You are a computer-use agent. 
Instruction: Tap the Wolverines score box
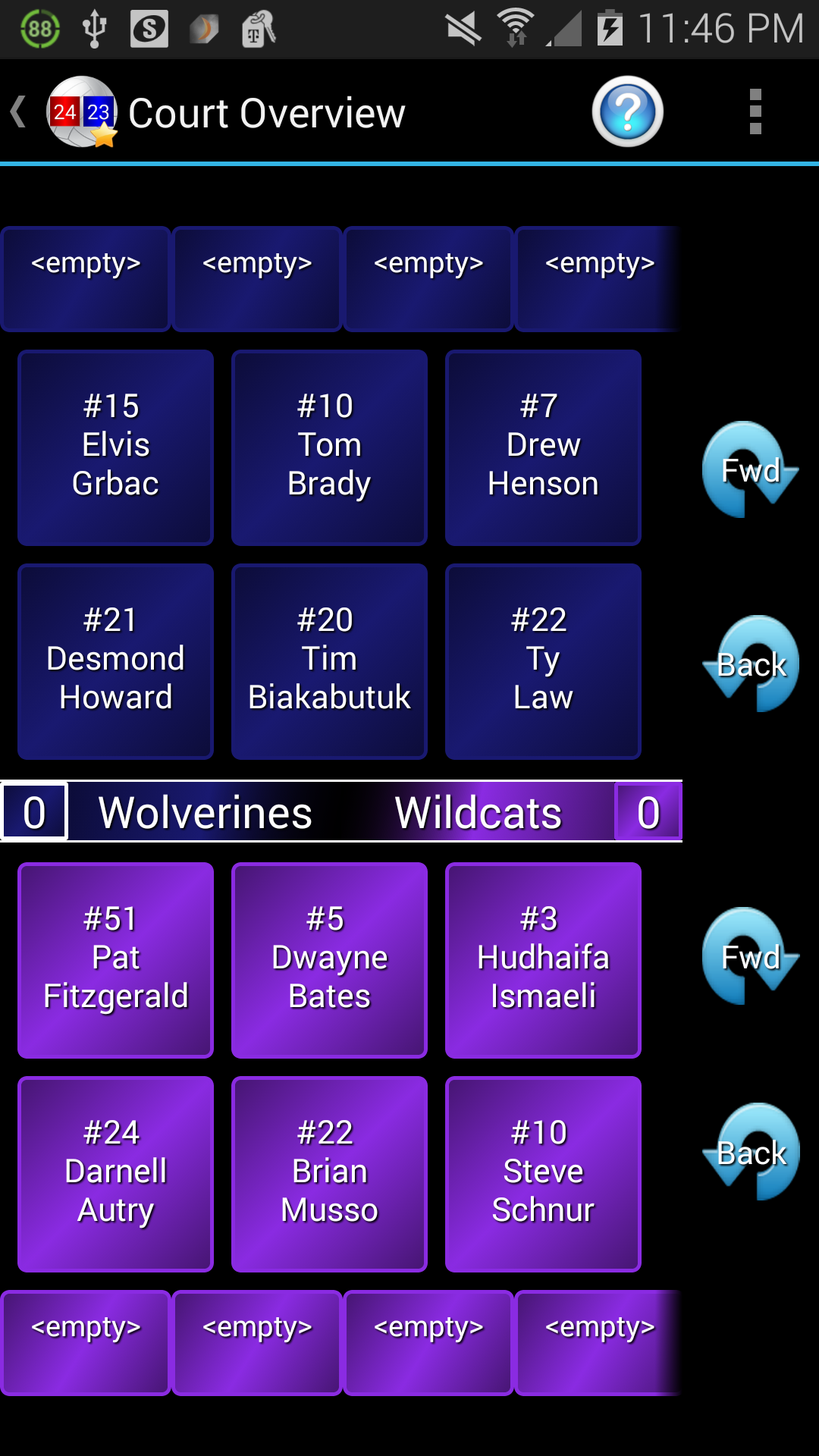(35, 812)
